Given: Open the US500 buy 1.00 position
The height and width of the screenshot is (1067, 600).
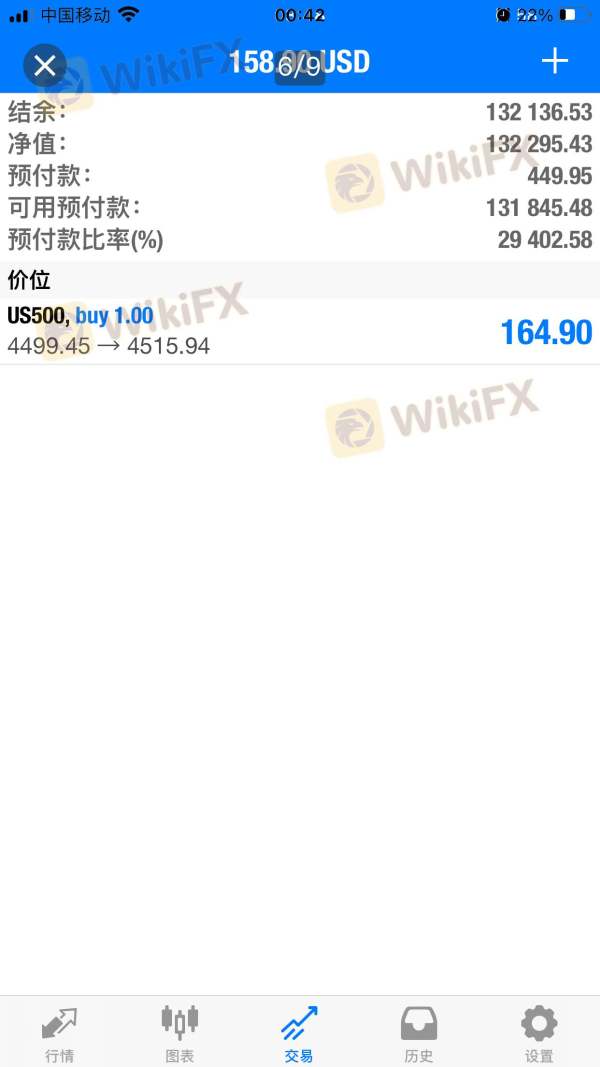Looking at the screenshot, I should 300,331.
